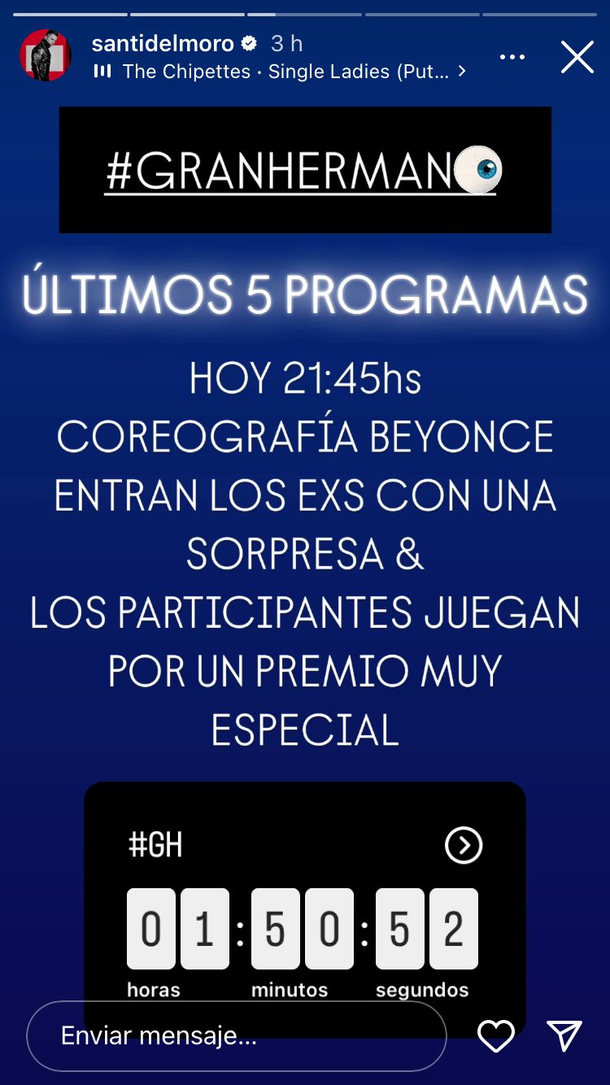
Task: Open the santidelmoro username link
Action: (162, 43)
